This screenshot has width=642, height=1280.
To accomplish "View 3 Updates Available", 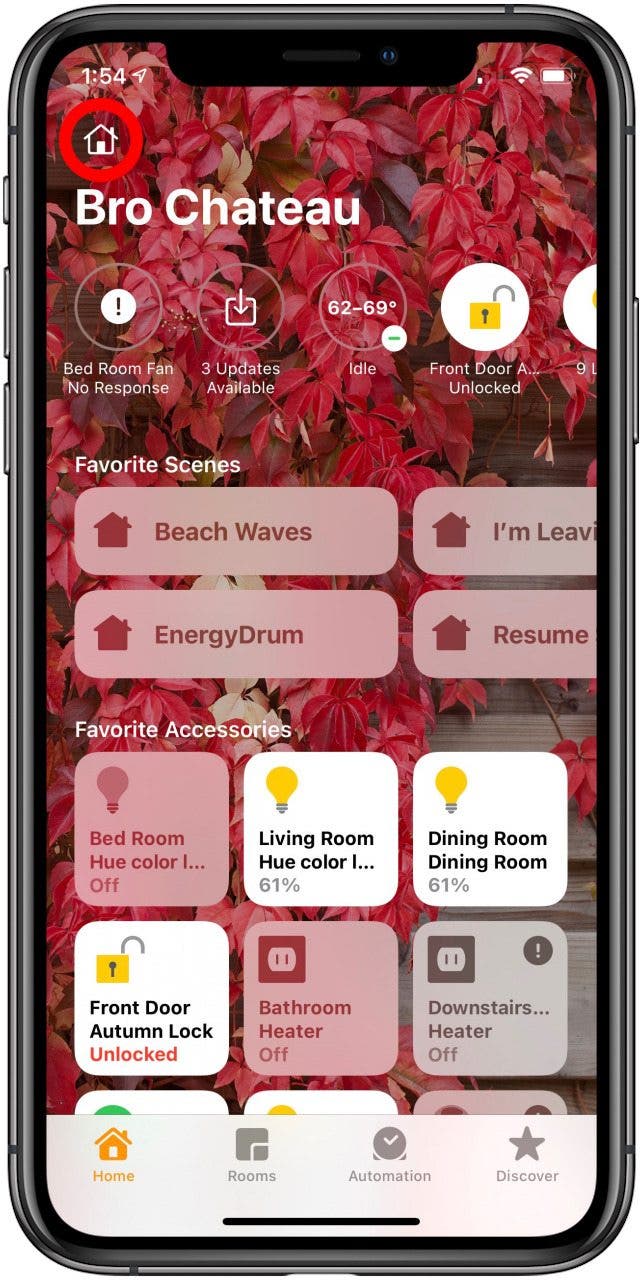I will pos(240,307).
